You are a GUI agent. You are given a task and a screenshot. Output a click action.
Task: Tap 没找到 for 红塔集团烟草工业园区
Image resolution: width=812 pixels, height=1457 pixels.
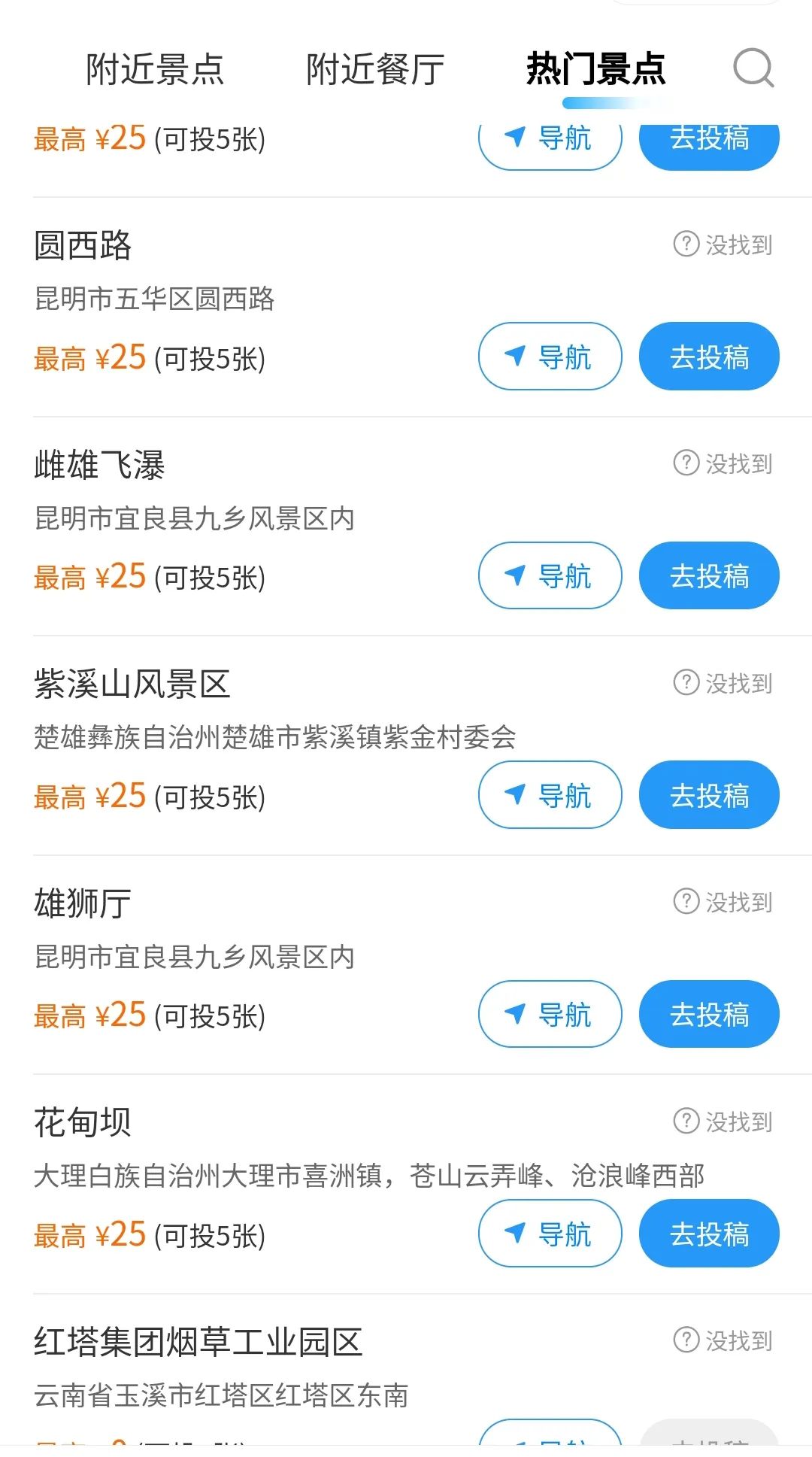[x=723, y=1340]
